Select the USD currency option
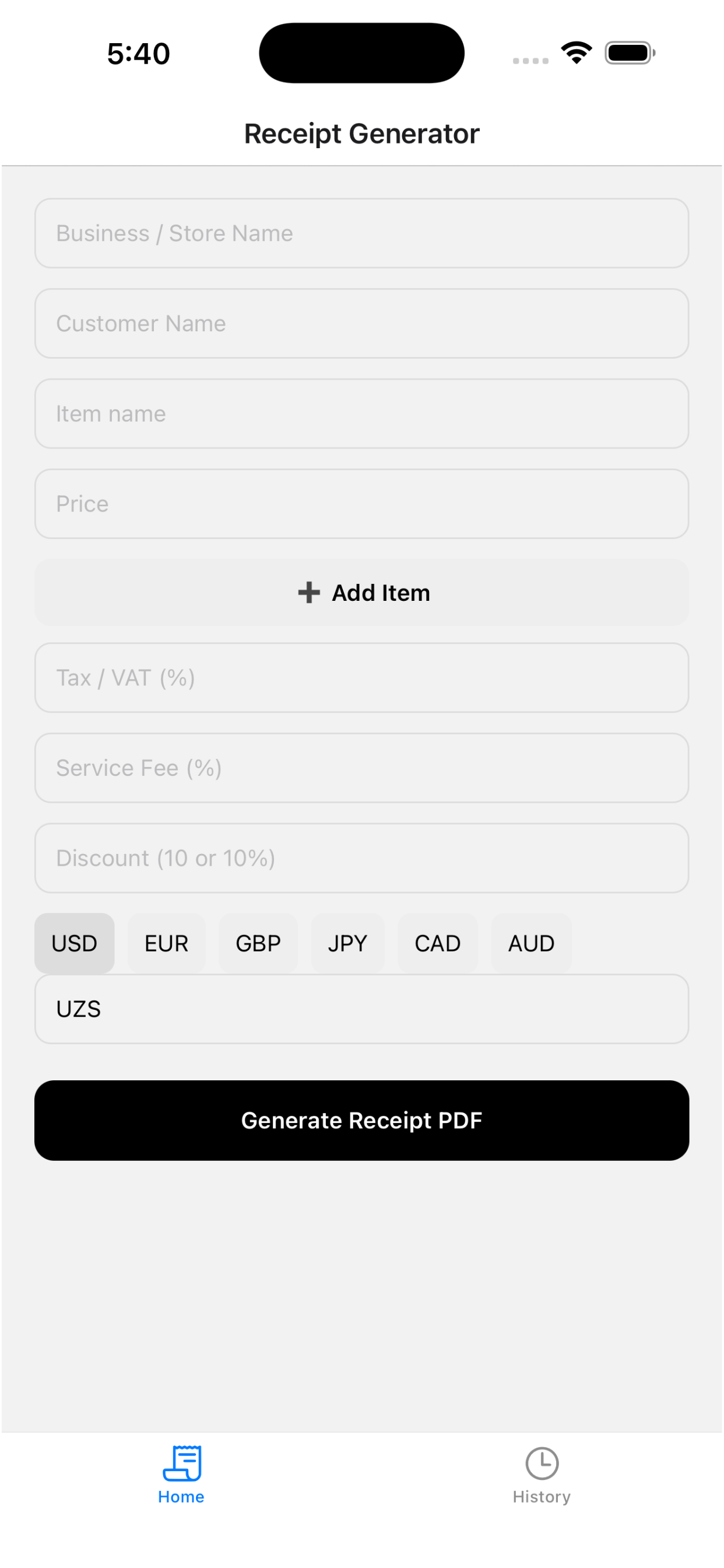 tap(74, 943)
